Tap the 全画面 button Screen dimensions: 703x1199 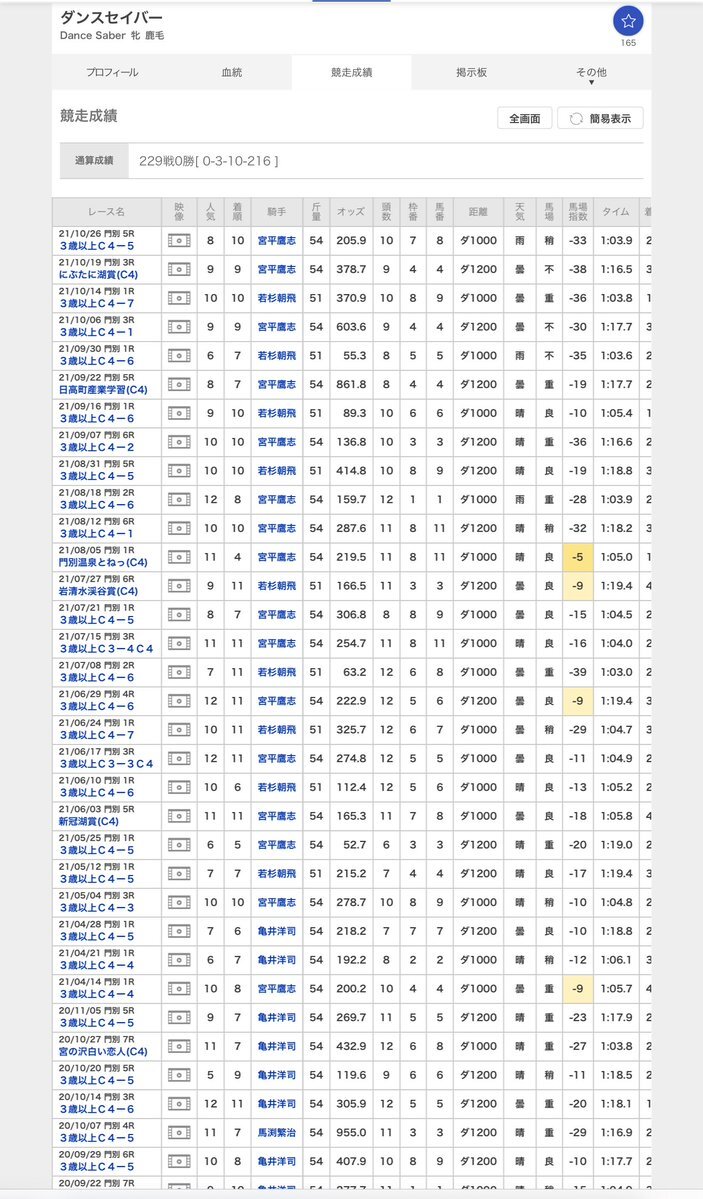(525, 119)
